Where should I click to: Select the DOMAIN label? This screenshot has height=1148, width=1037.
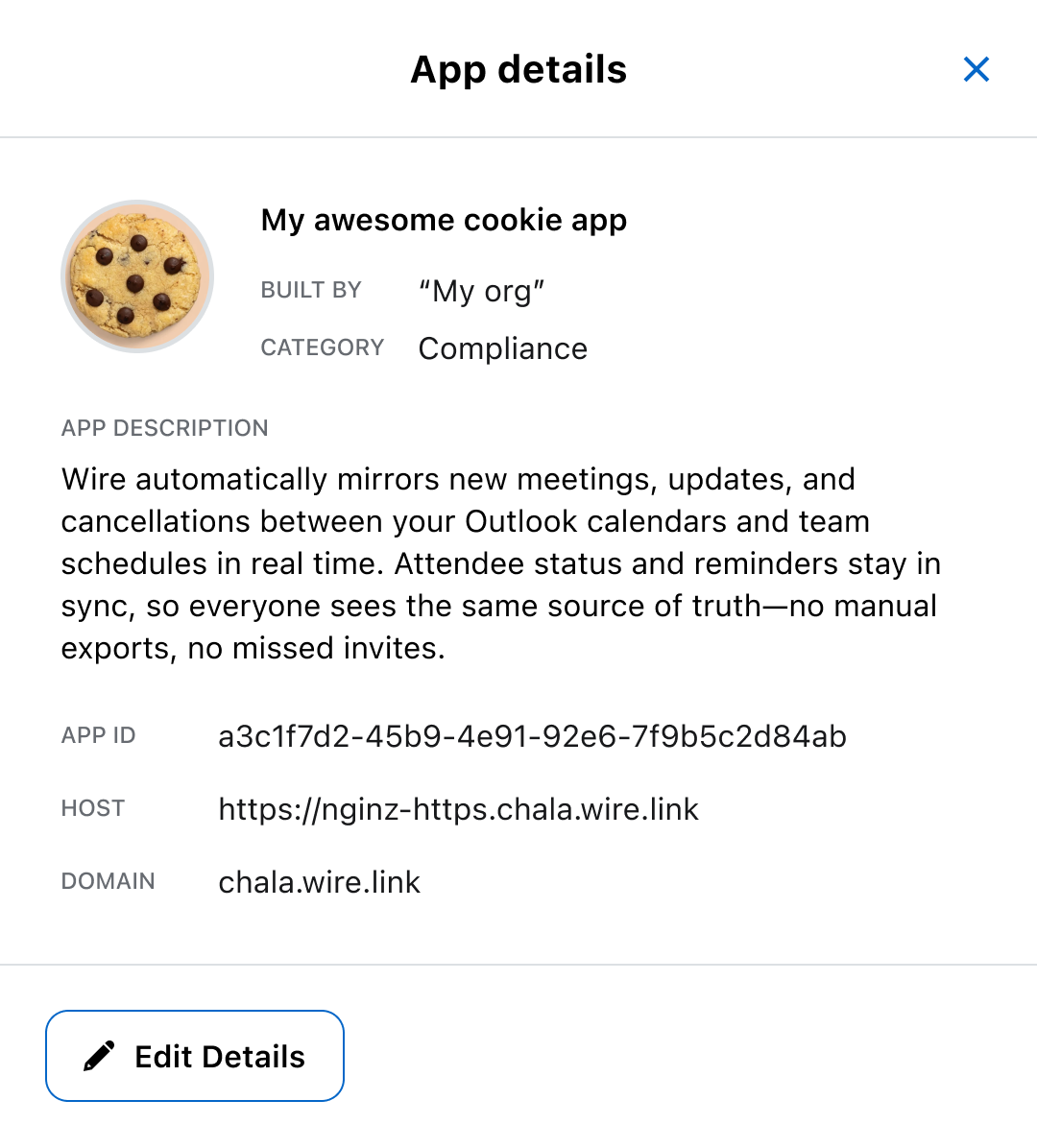pyautogui.click(x=109, y=881)
